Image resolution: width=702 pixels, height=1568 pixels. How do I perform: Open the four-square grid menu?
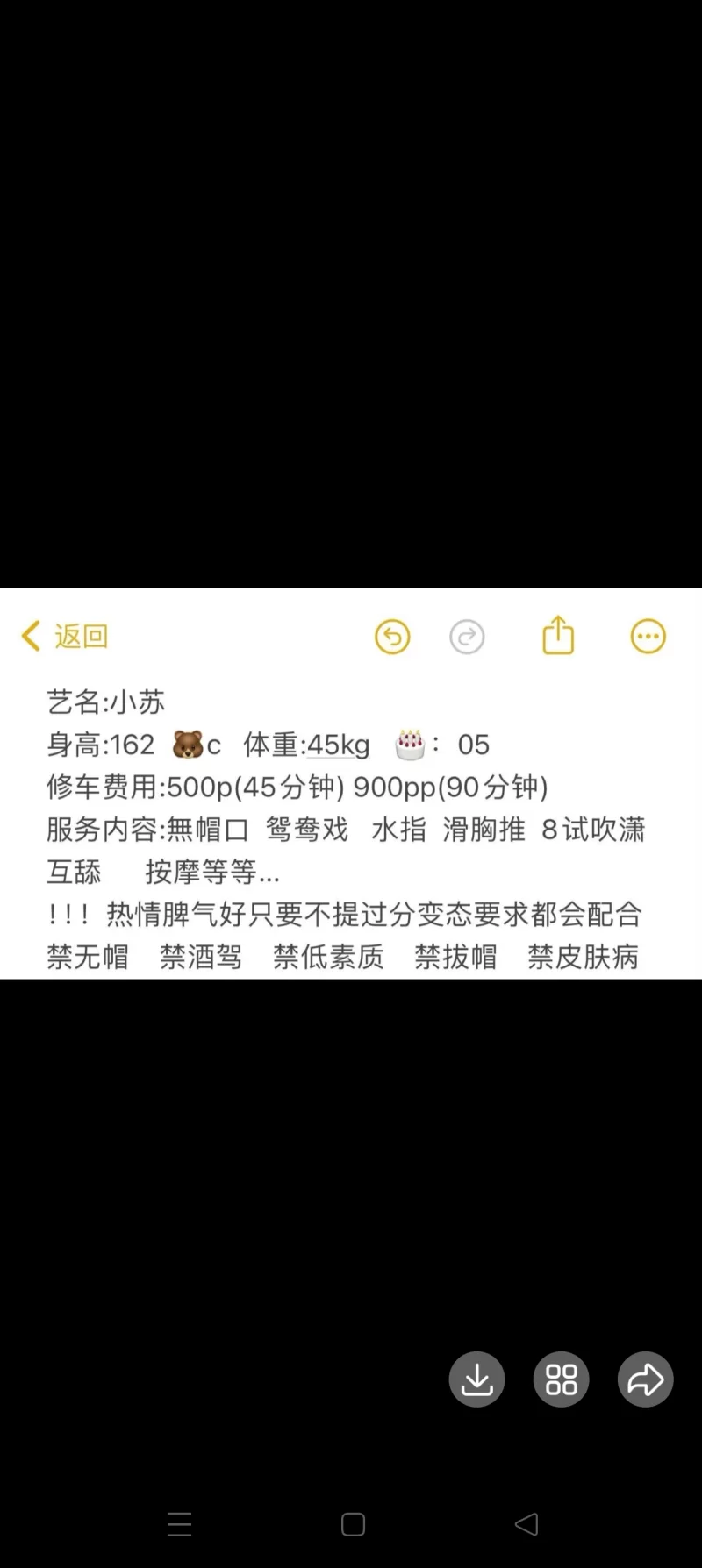561,1379
